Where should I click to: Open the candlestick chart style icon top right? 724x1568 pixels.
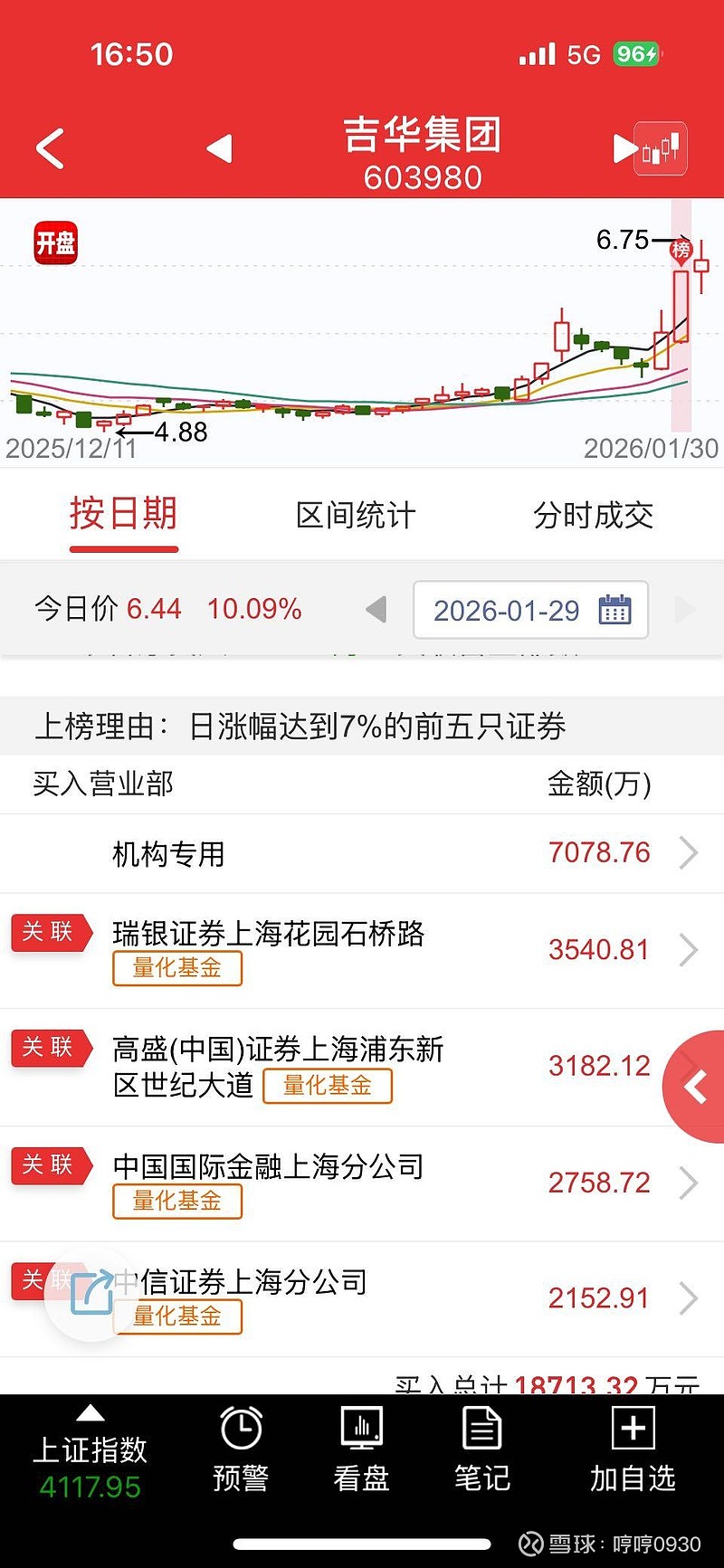pyautogui.click(x=661, y=147)
